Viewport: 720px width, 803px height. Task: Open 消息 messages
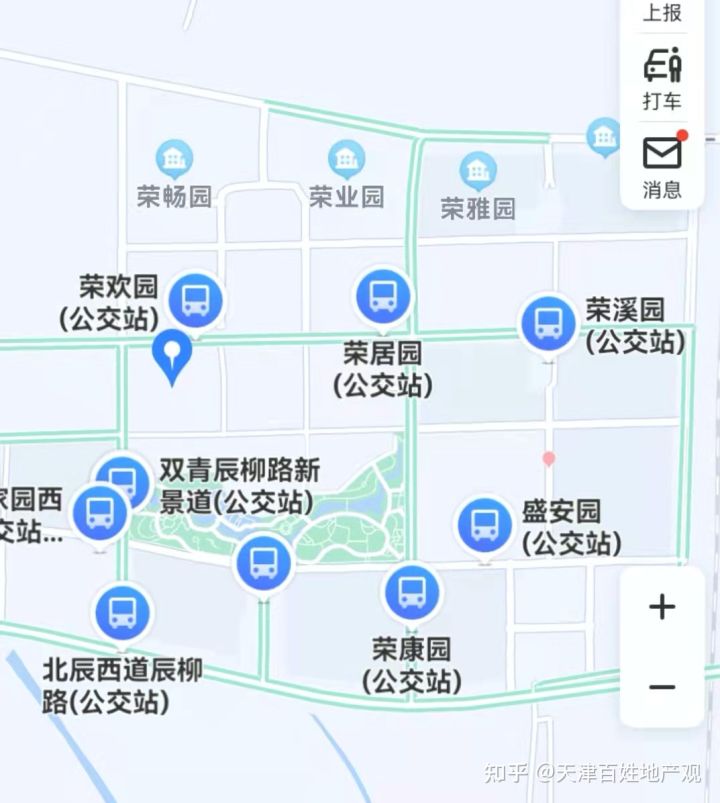pyautogui.click(x=662, y=165)
